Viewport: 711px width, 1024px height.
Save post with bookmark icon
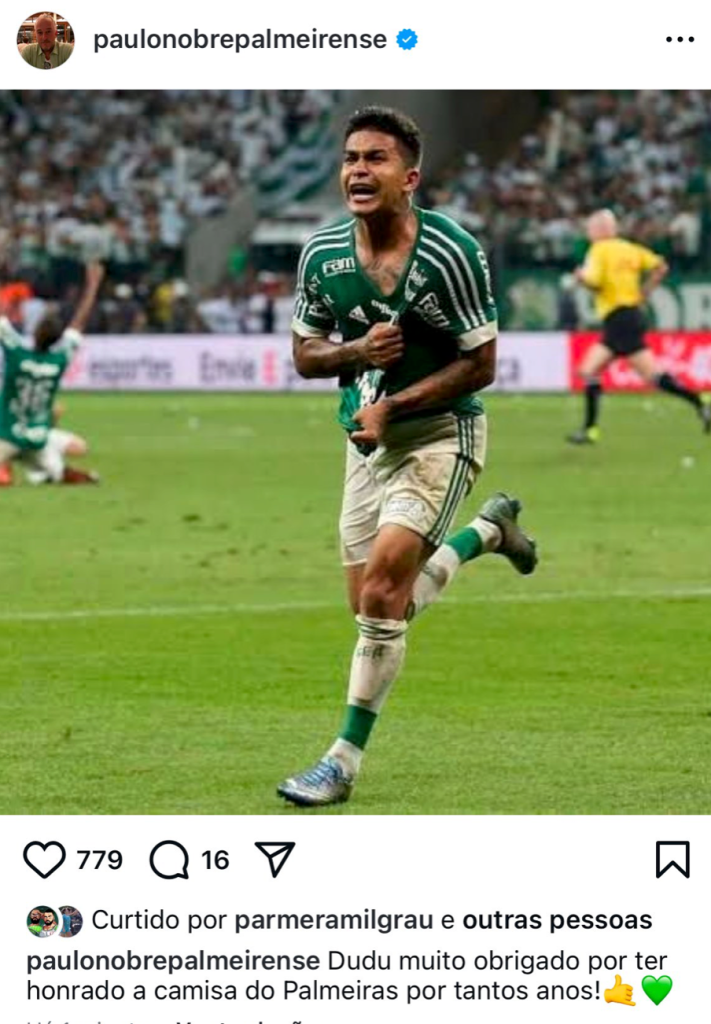[672, 859]
